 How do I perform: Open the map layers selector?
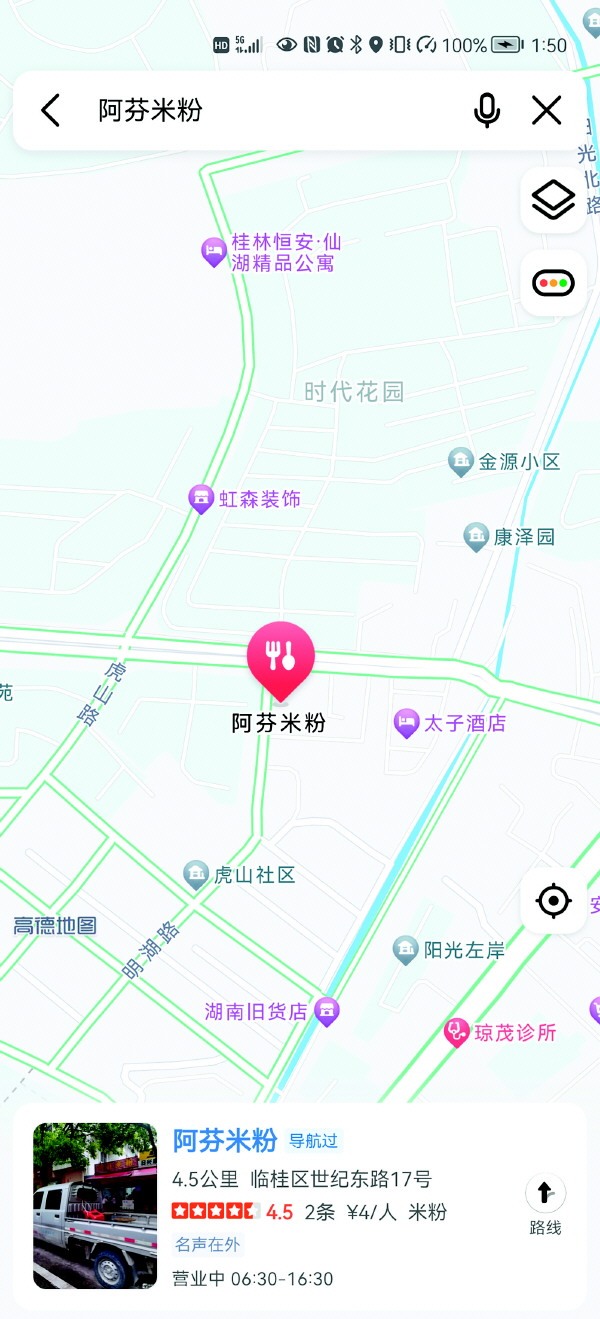click(553, 200)
